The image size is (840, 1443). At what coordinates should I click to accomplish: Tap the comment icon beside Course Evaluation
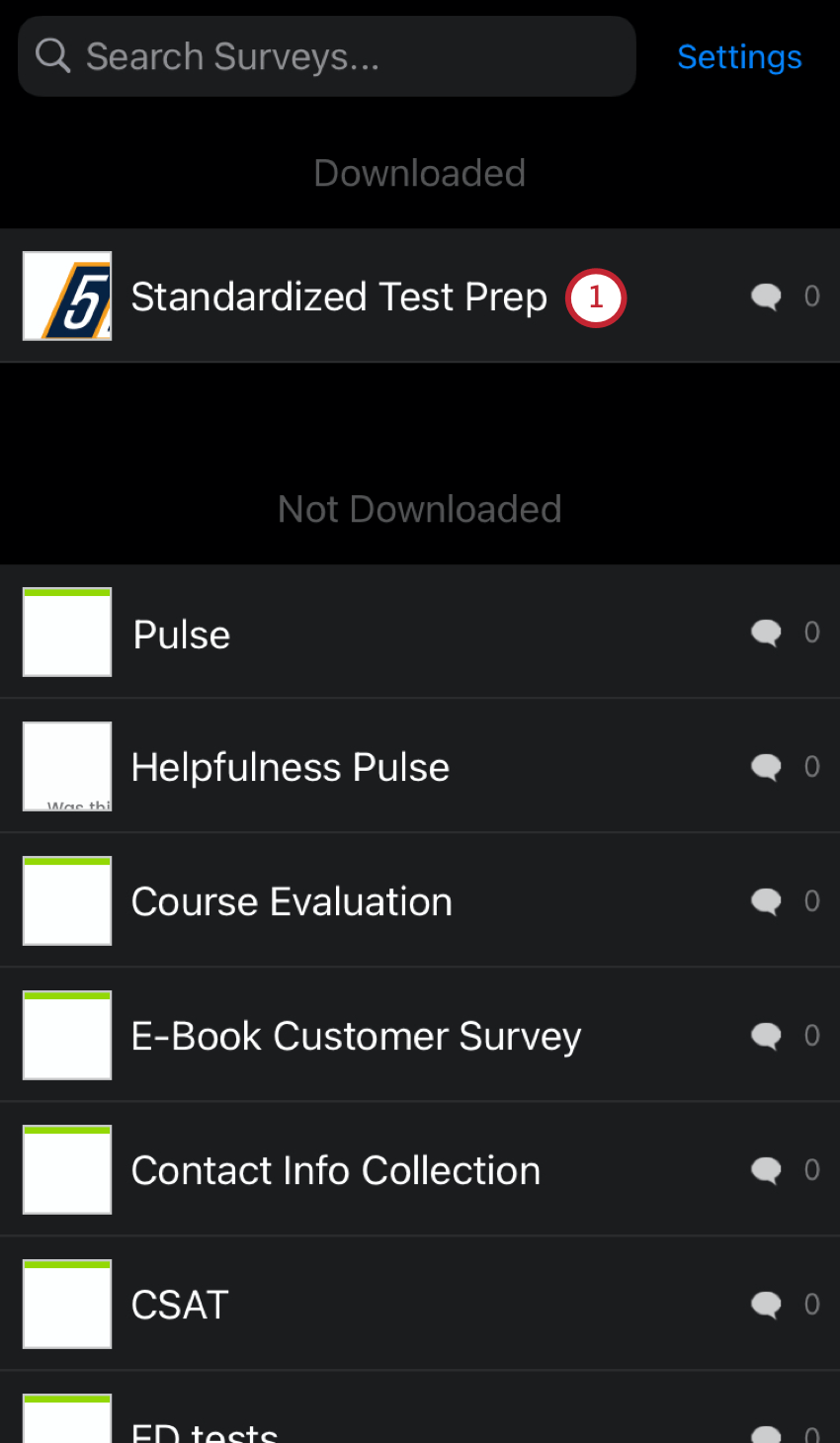click(x=766, y=900)
